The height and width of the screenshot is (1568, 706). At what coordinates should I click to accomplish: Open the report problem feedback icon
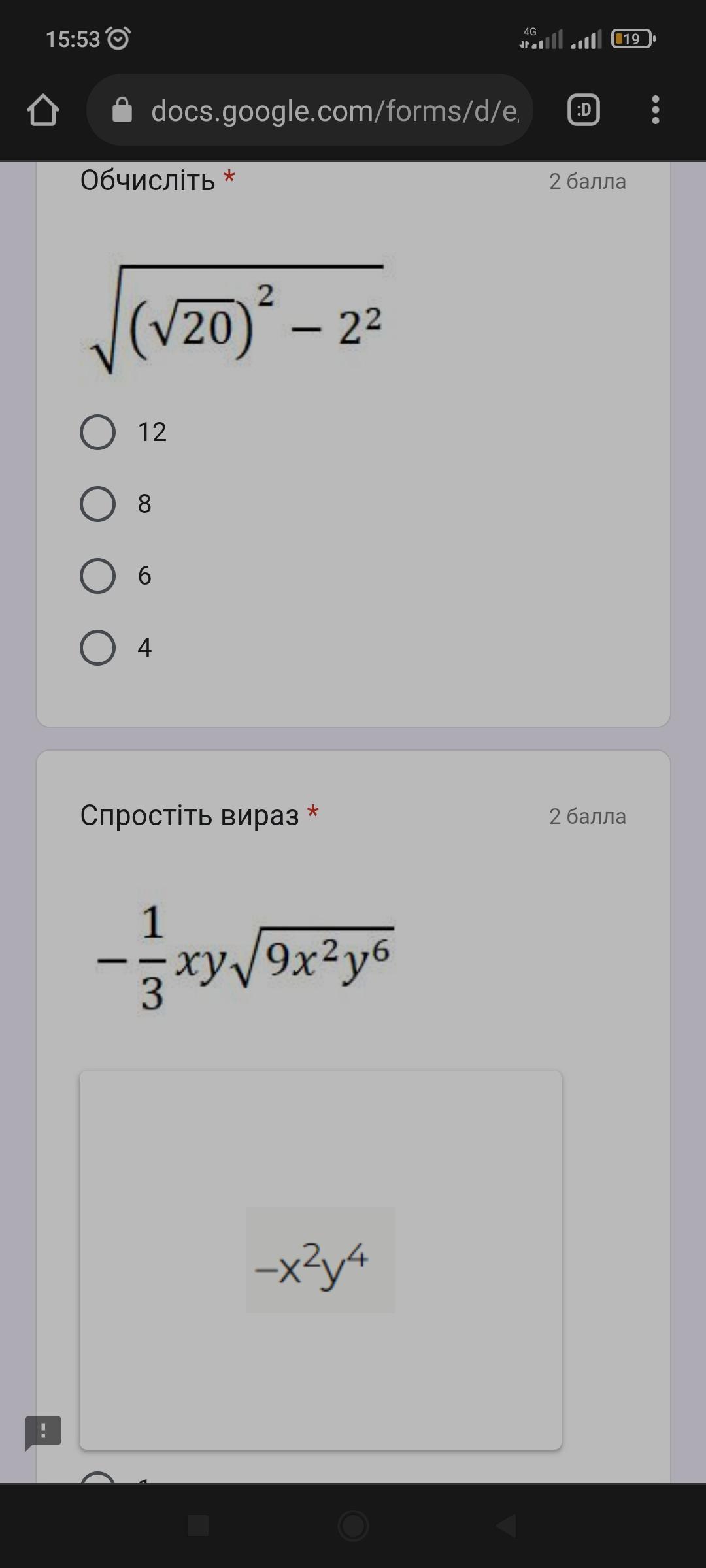[43, 1432]
